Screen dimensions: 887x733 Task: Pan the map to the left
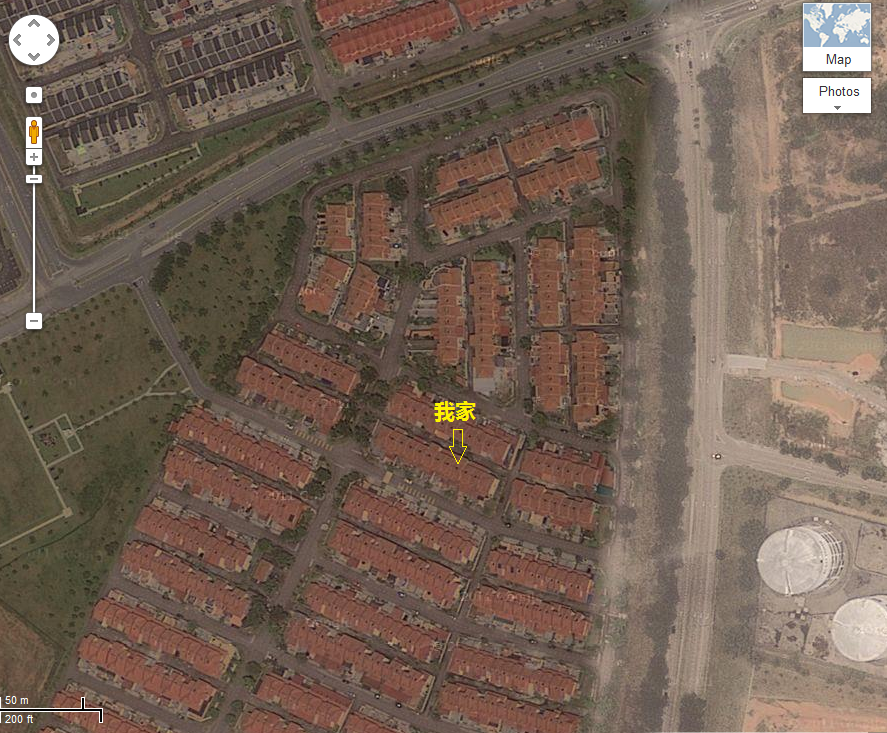(x=19, y=40)
